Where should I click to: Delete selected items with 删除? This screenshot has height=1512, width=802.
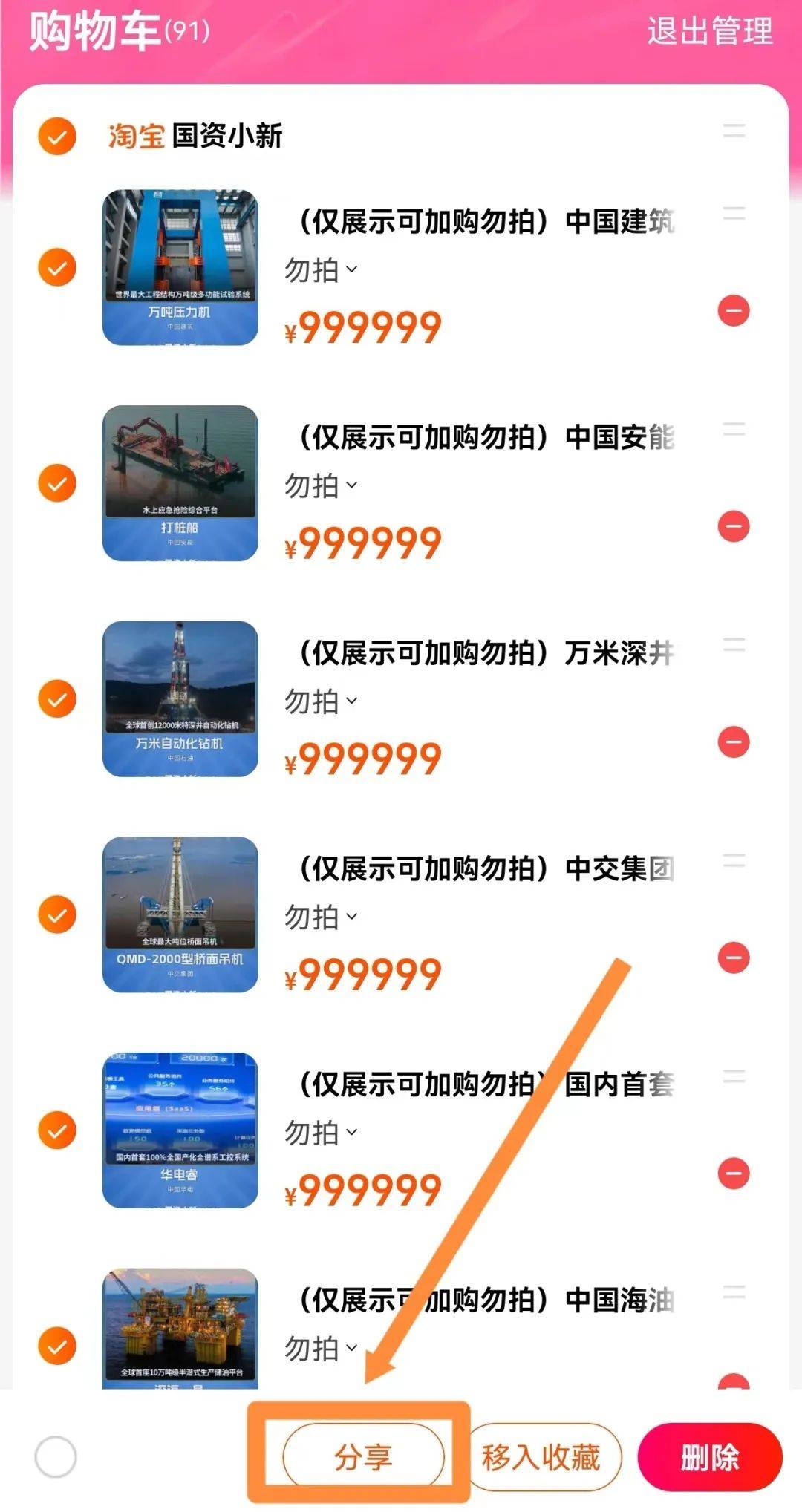tap(709, 1456)
